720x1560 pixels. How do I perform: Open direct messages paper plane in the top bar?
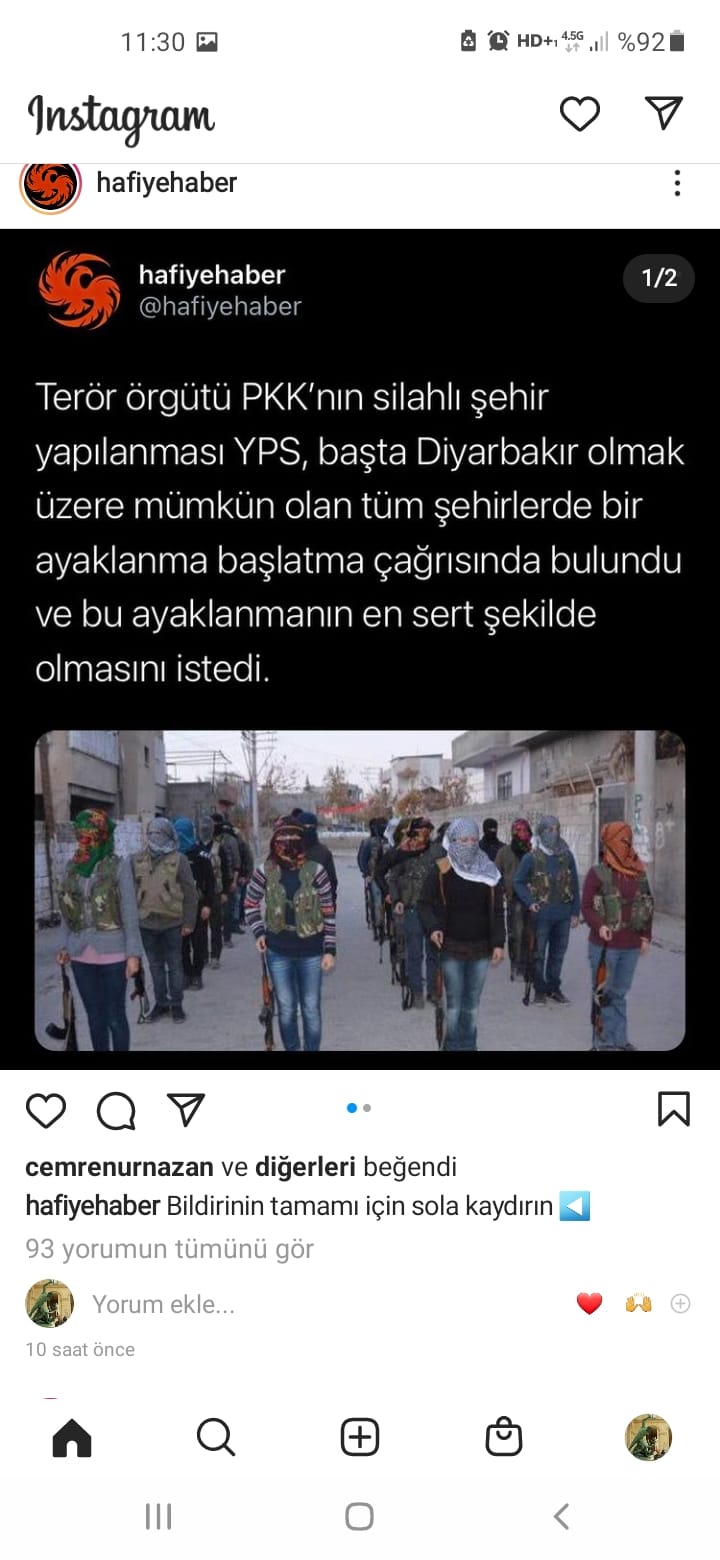pyautogui.click(x=664, y=112)
